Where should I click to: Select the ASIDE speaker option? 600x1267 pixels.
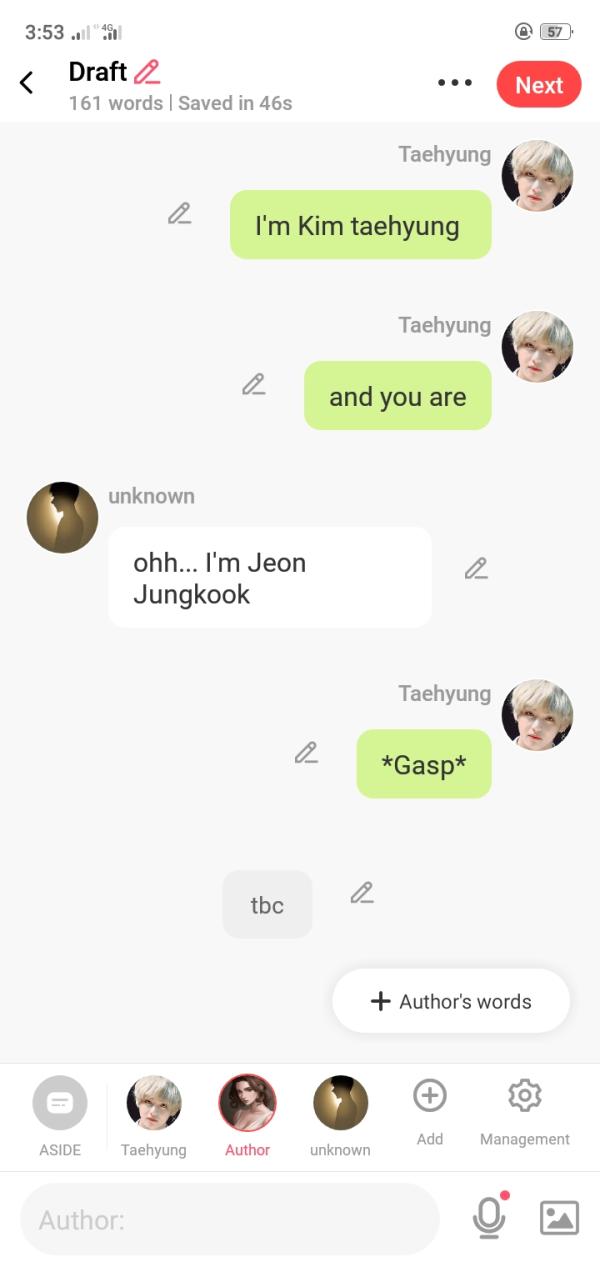60,1116
